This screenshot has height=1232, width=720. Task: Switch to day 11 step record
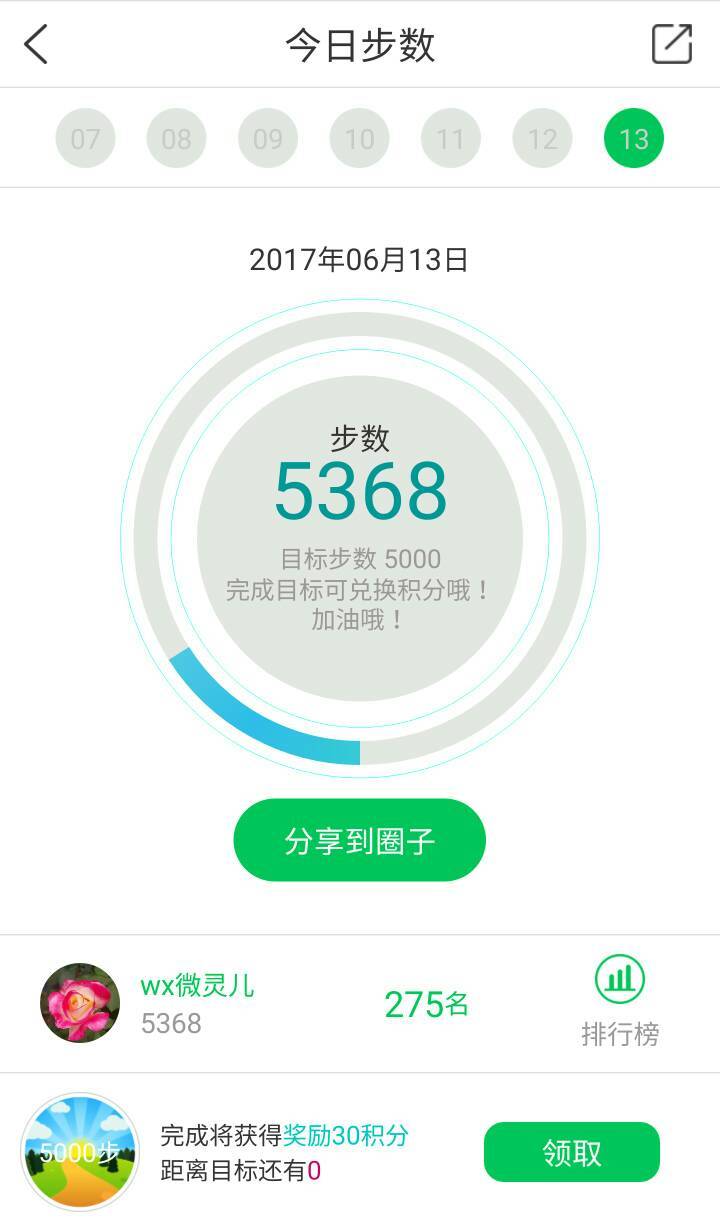(451, 138)
